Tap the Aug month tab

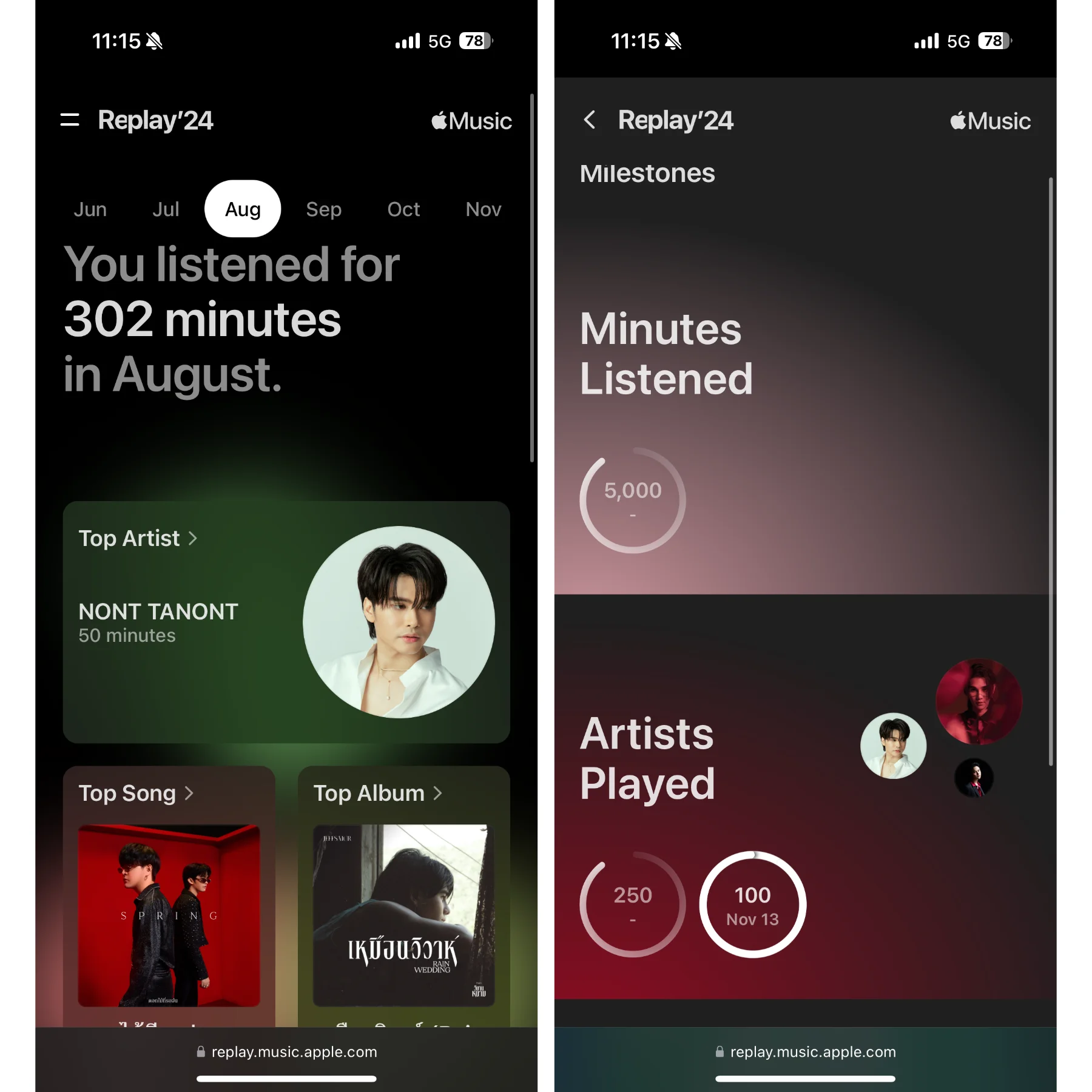click(243, 209)
